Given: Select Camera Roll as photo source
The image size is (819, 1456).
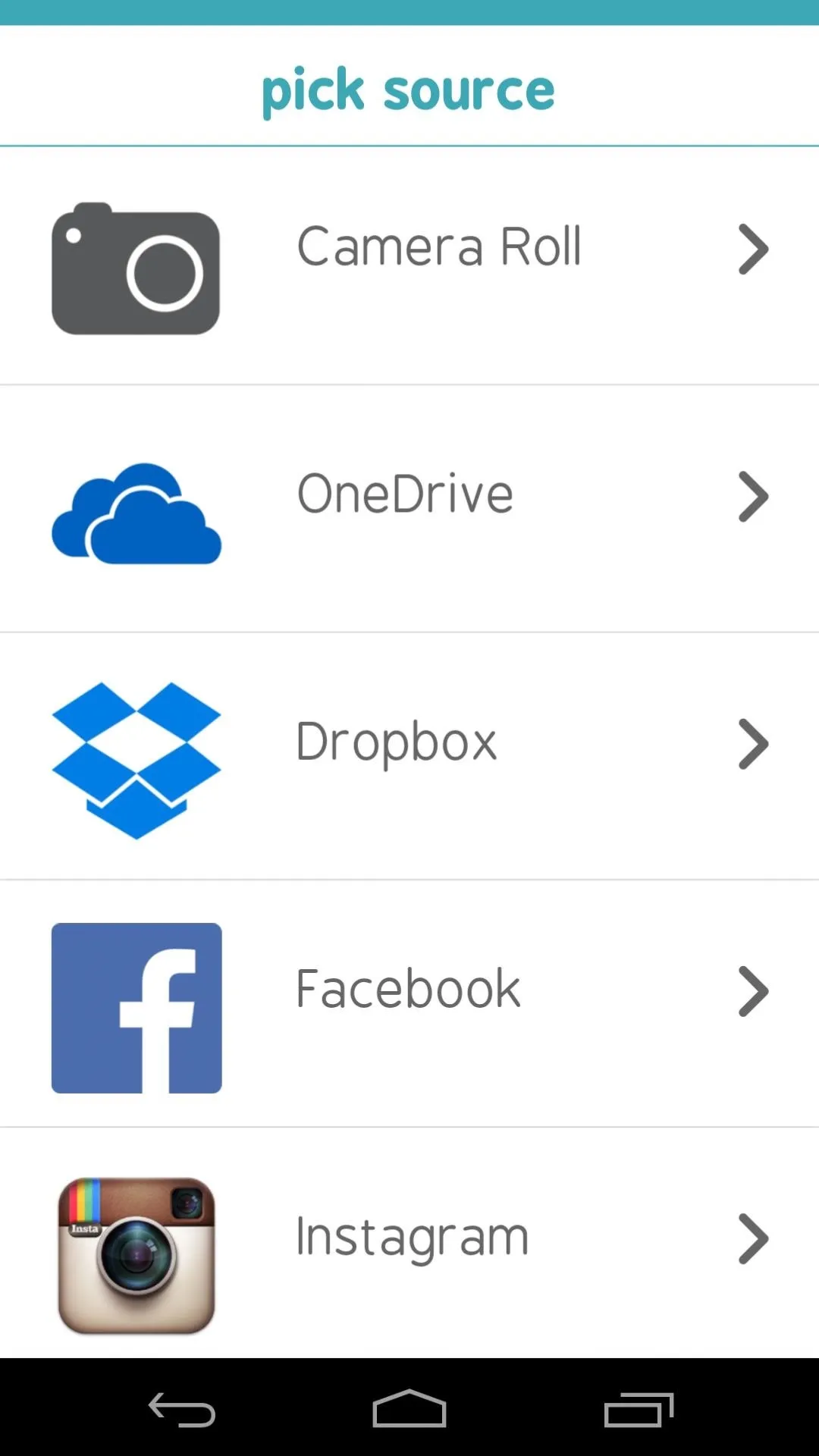Looking at the screenshot, I should pyautogui.click(x=409, y=265).
